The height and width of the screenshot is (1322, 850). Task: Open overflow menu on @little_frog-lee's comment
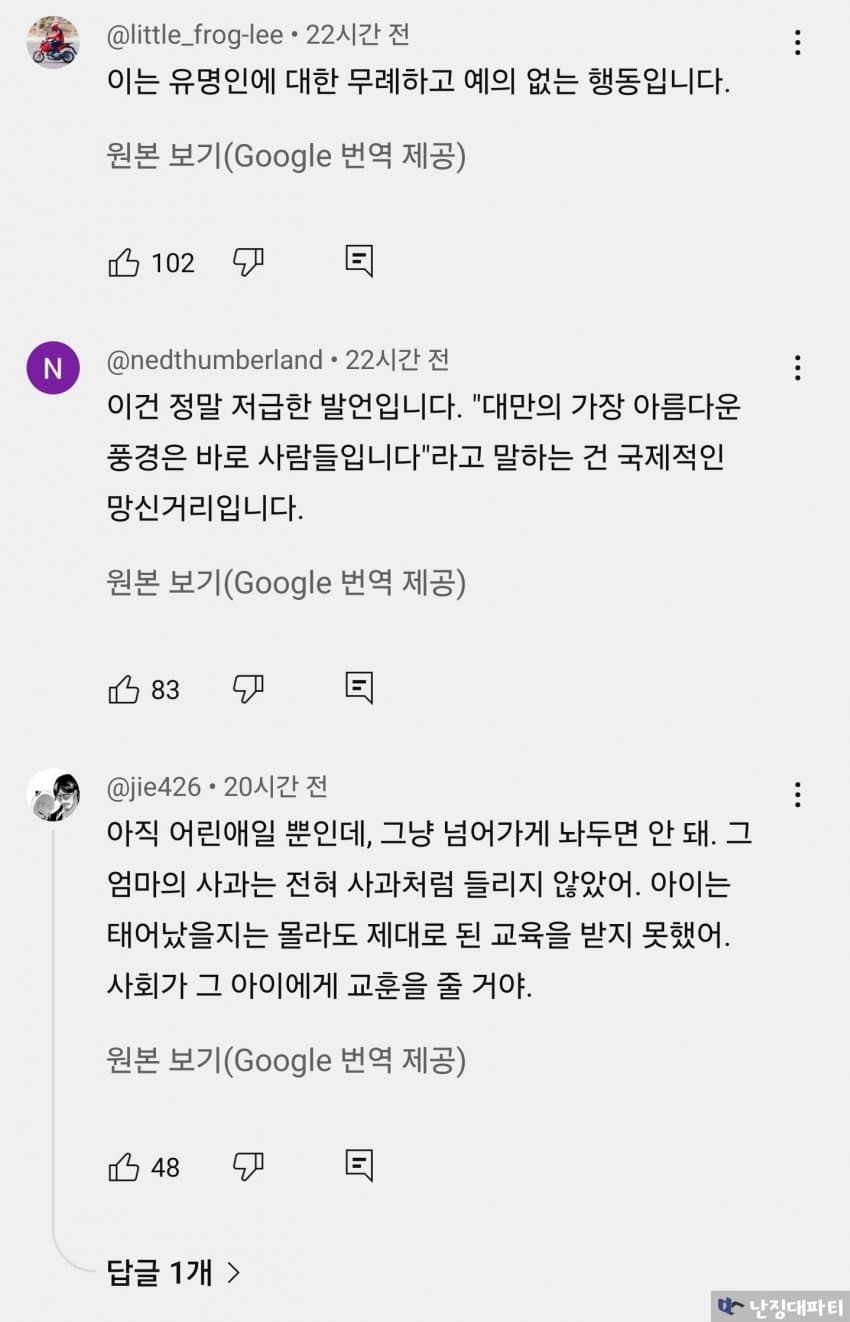click(797, 42)
